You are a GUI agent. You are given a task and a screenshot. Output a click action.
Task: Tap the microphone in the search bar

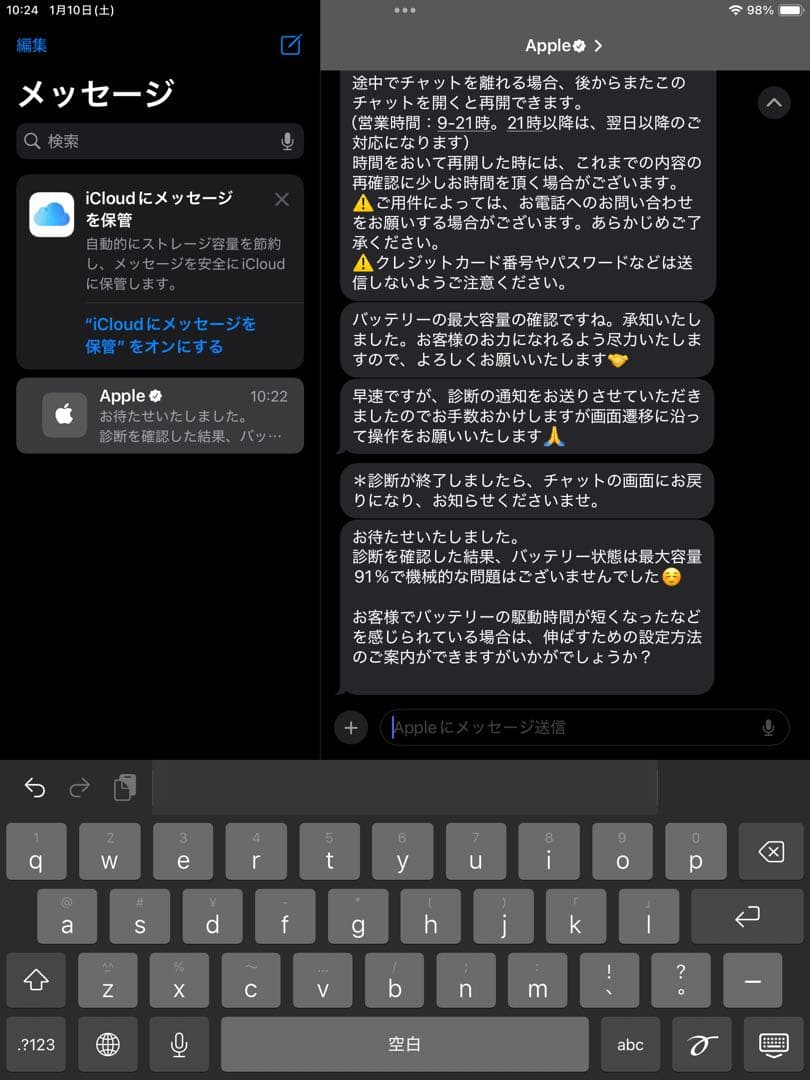(287, 141)
